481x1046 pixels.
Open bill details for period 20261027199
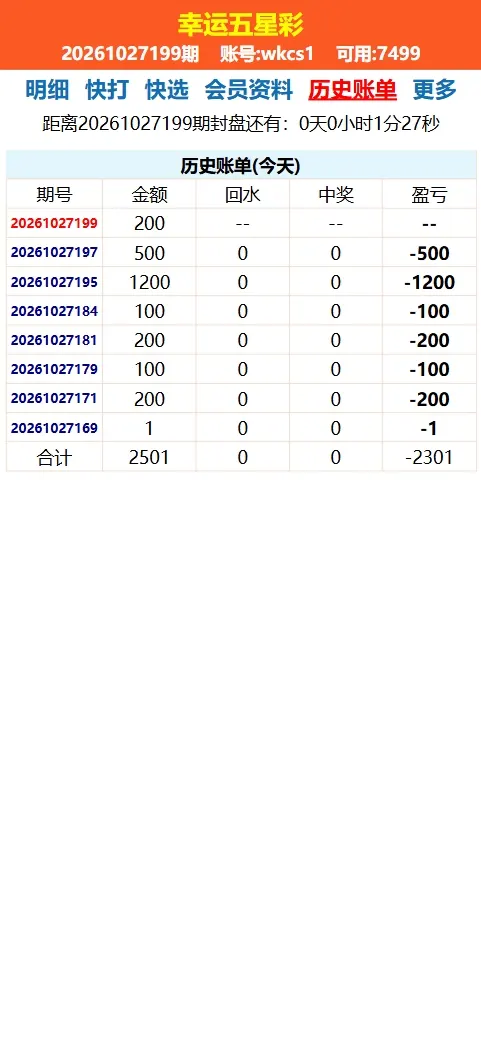[x=54, y=223]
